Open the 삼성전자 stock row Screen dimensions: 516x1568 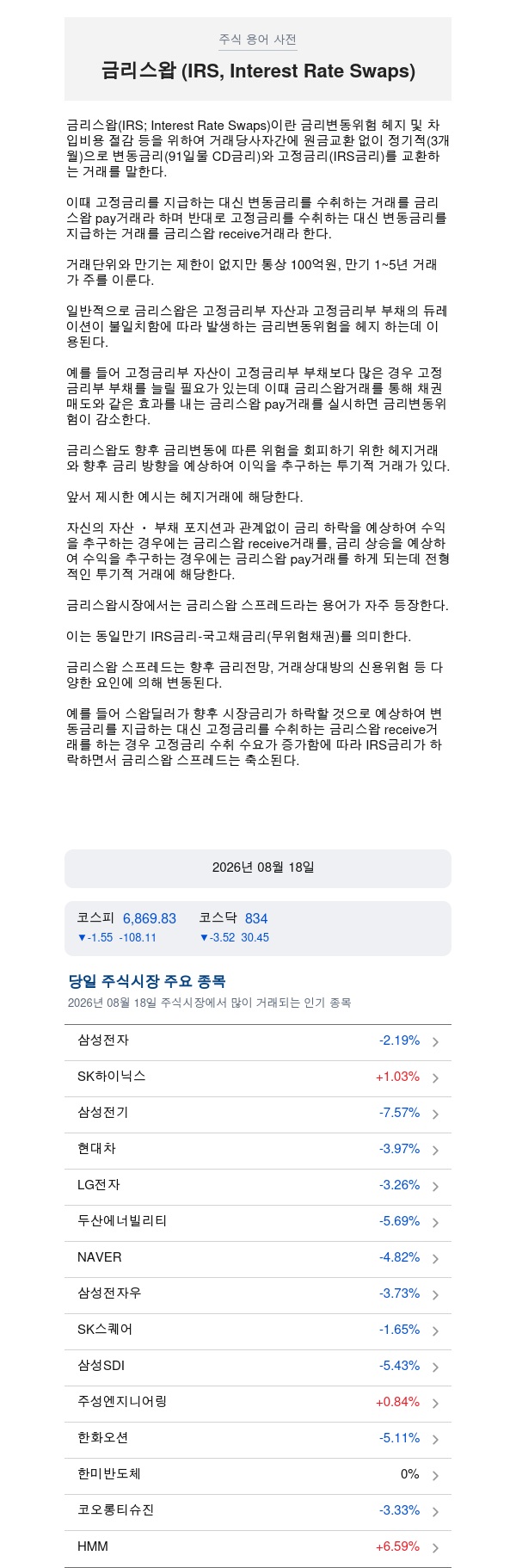pos(258,1042)
